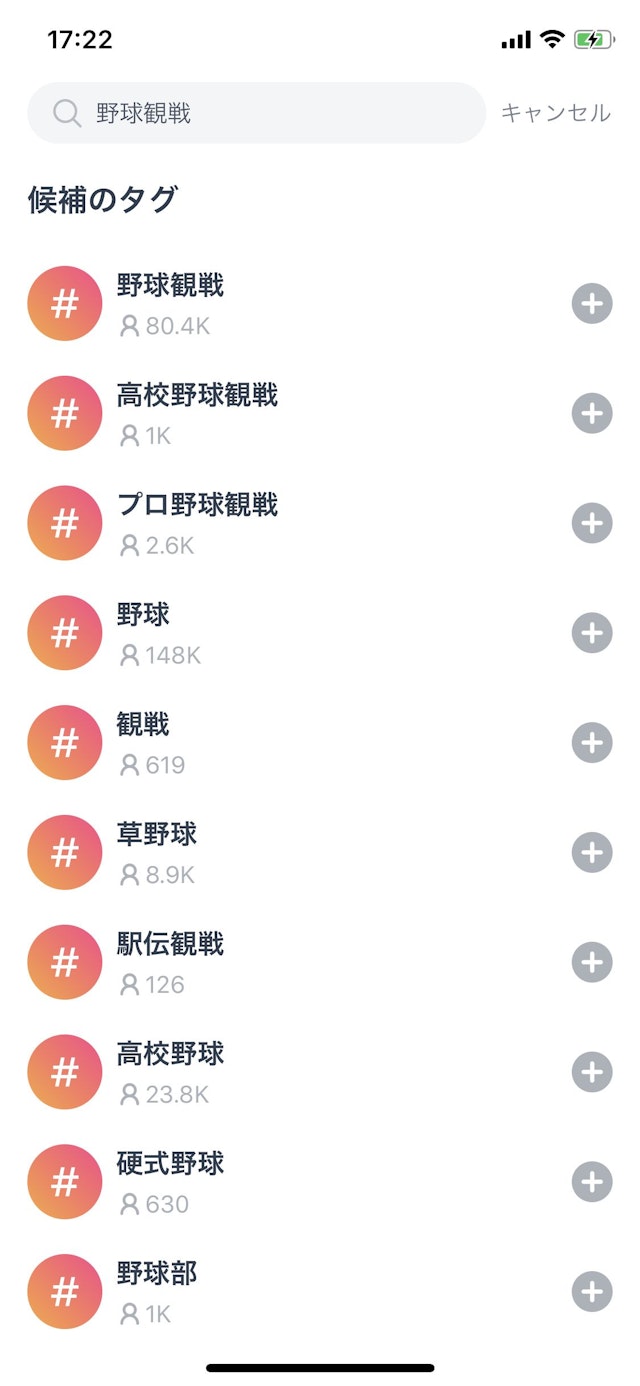The width and height of the screenshot is (640, 1386).
Task: Add the 駅伝観戦 tag with its plus icon
Action: tap(592, 963)
